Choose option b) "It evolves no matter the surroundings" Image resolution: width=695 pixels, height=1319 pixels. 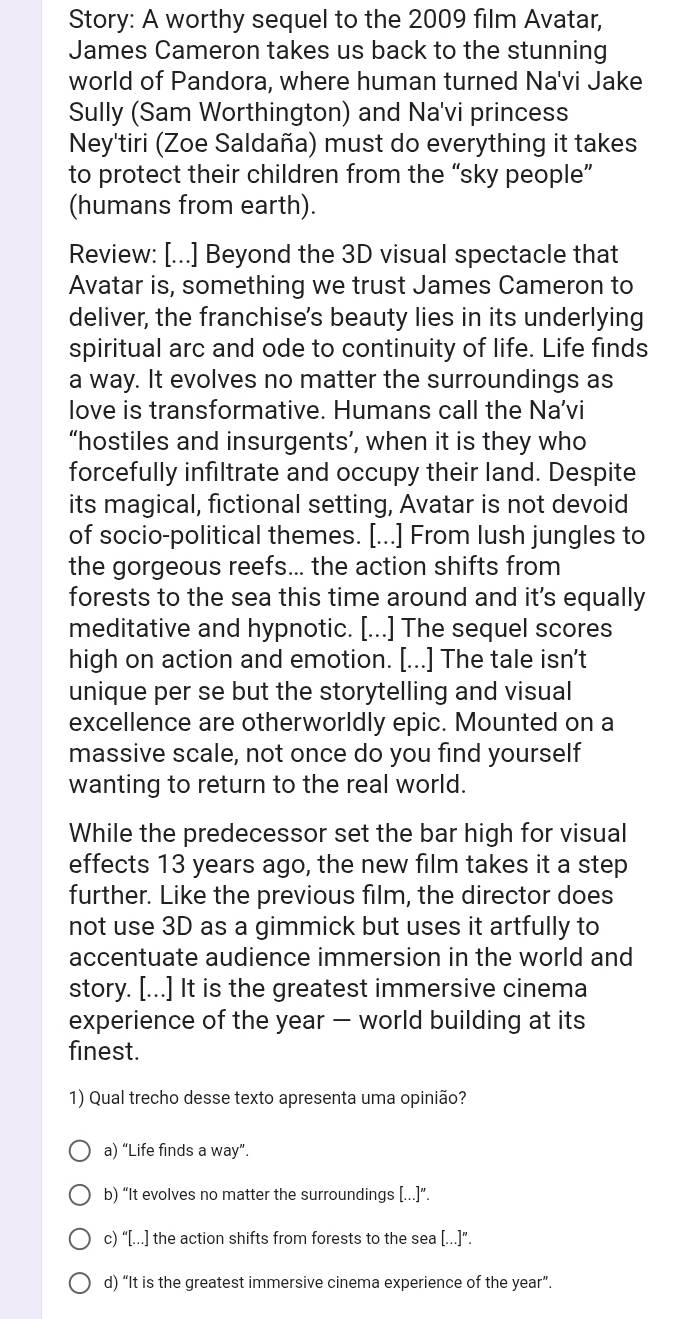(81, 1195)
